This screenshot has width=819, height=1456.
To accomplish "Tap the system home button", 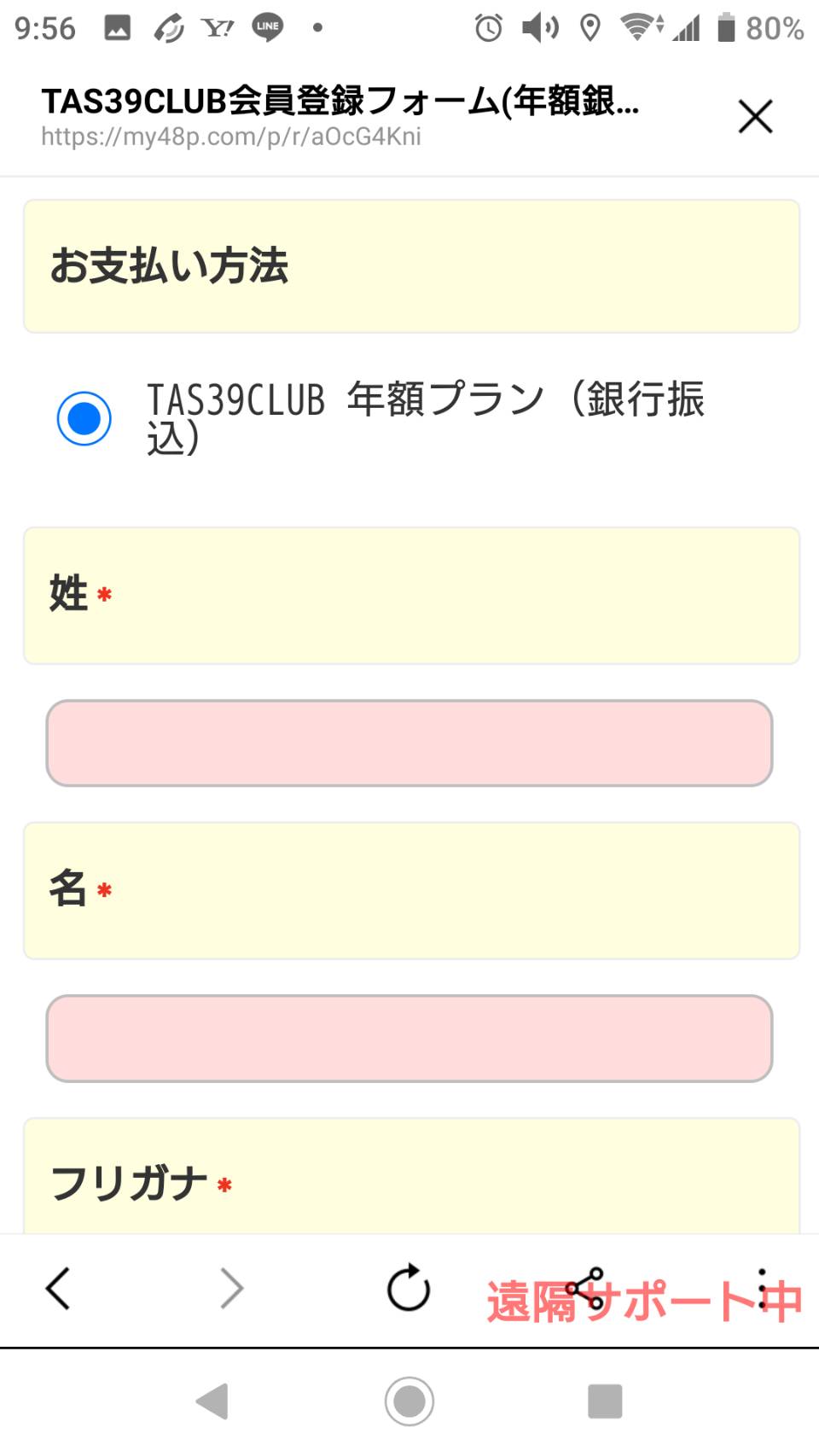I will [409, 1401].
